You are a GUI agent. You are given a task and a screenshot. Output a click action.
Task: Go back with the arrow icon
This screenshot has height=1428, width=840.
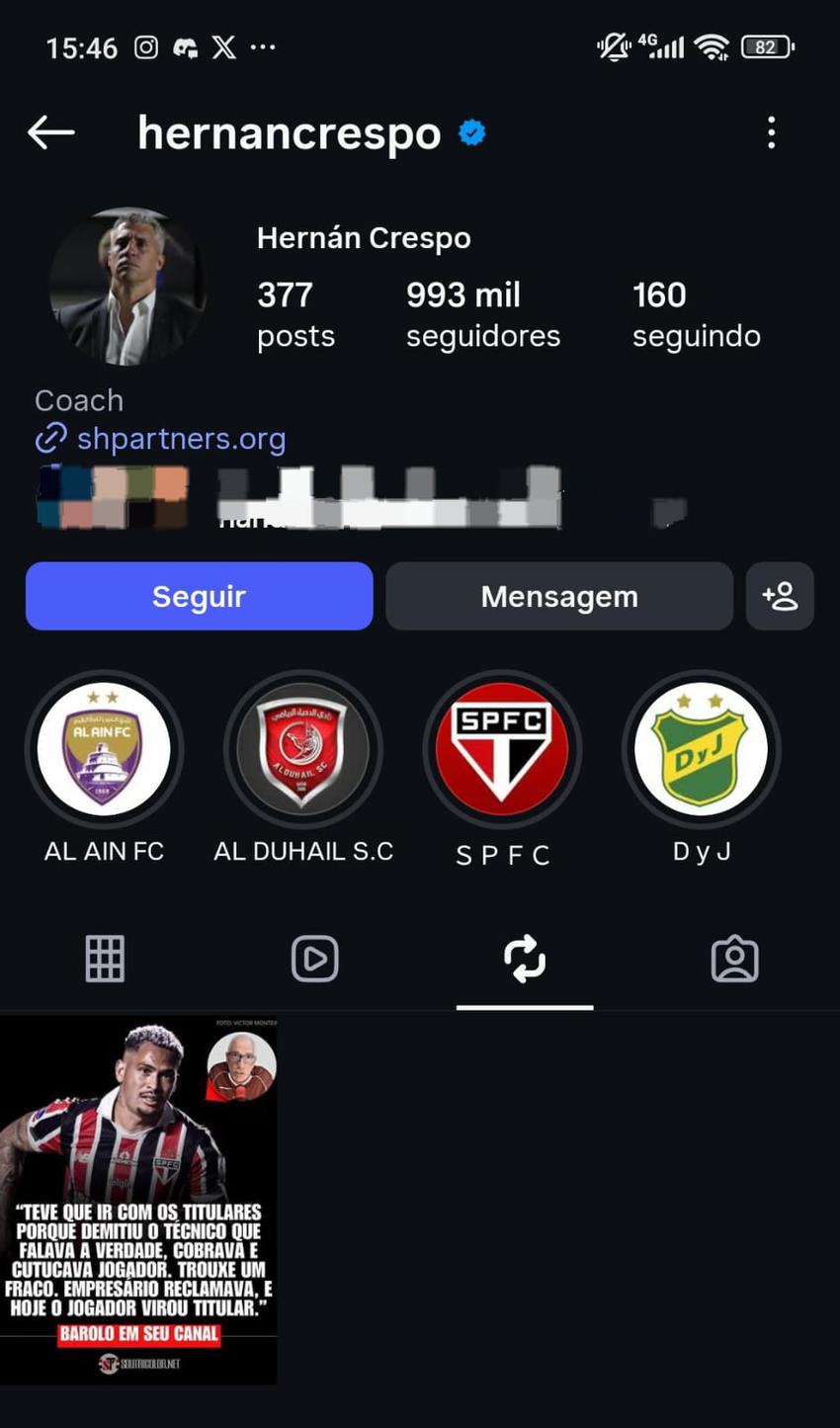[x=50, y=132]
